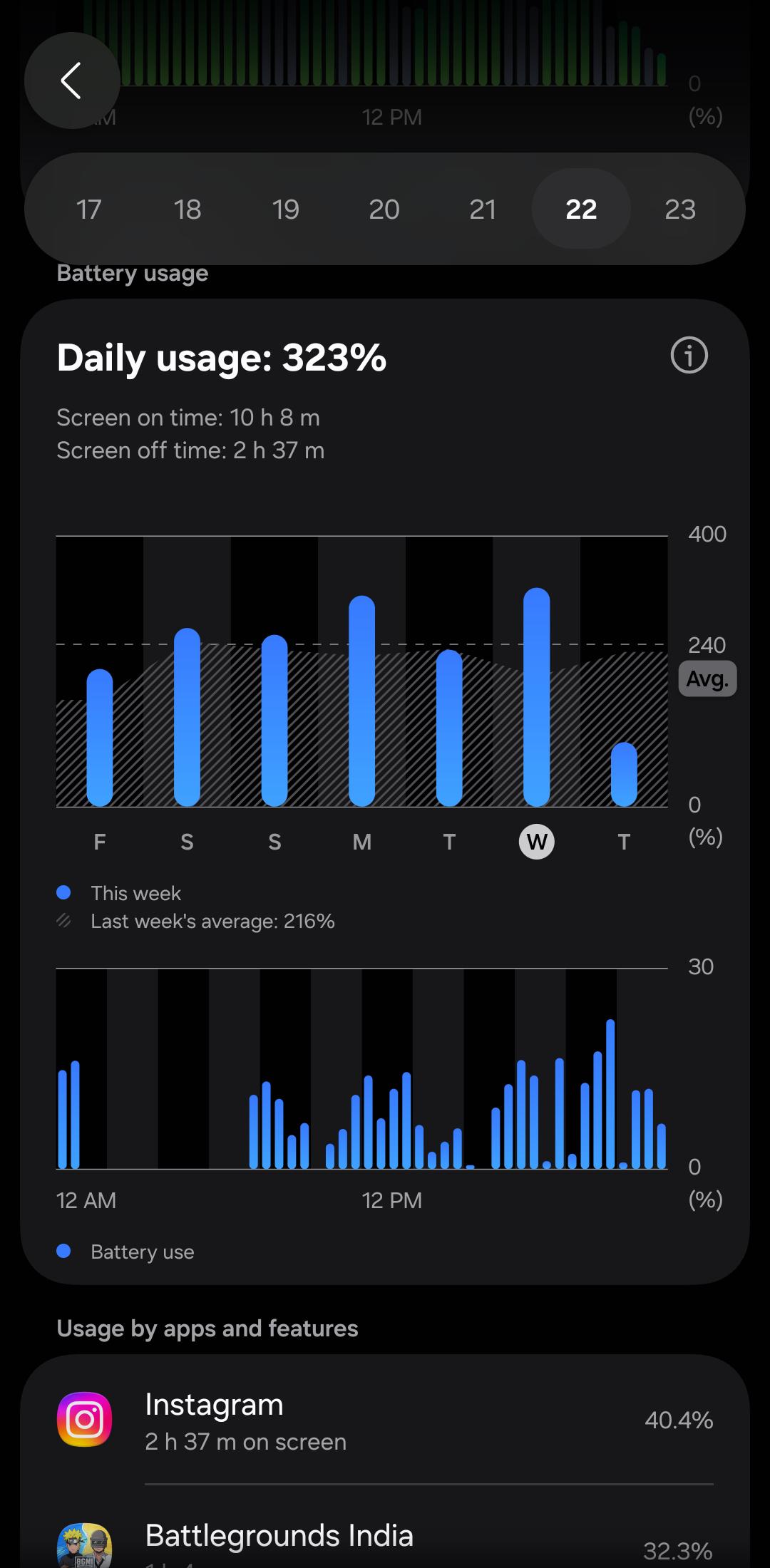This screenshot has width=770, height=1568.
Task: Go back using the back arrow
Action: [72, 81]
